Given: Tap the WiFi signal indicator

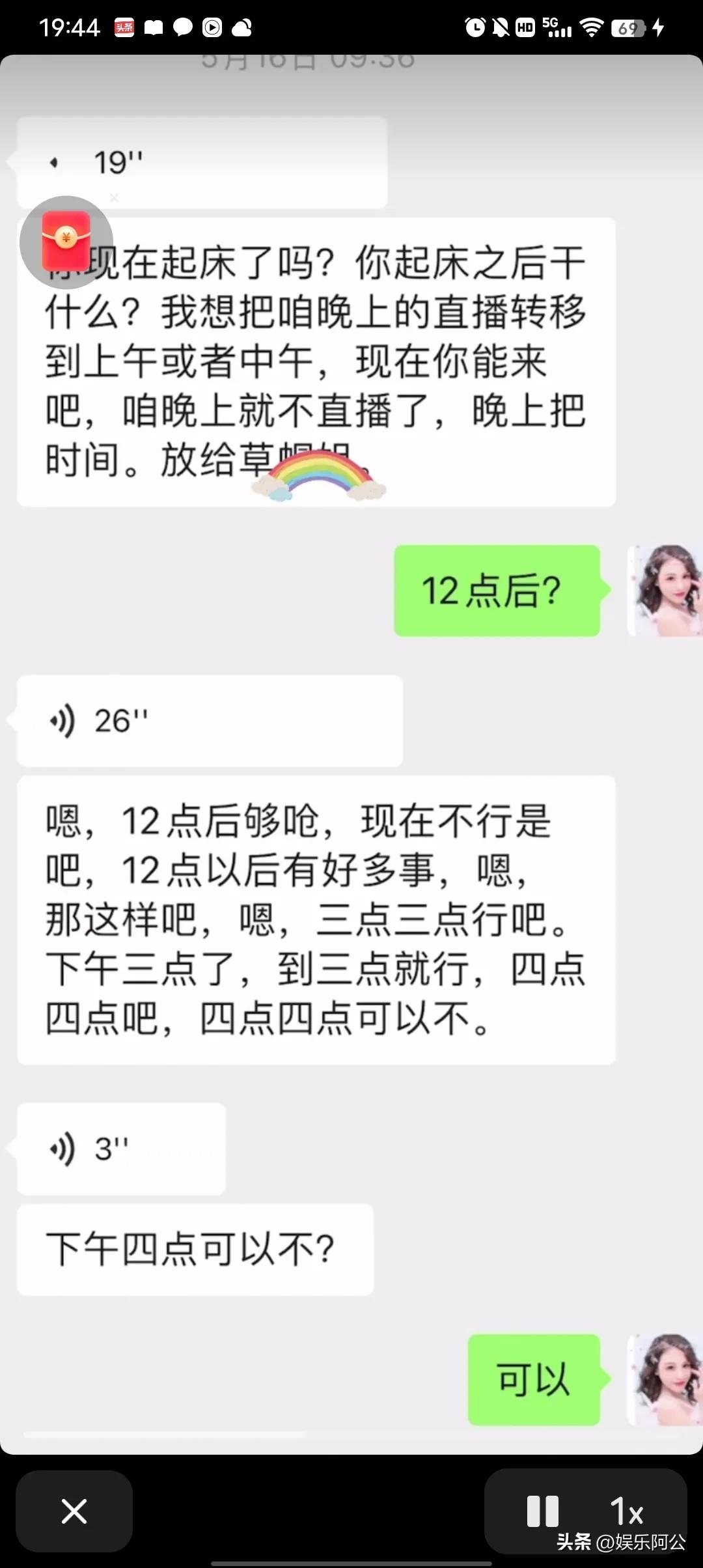Looking at the screenshot, I should pos(591,27).
